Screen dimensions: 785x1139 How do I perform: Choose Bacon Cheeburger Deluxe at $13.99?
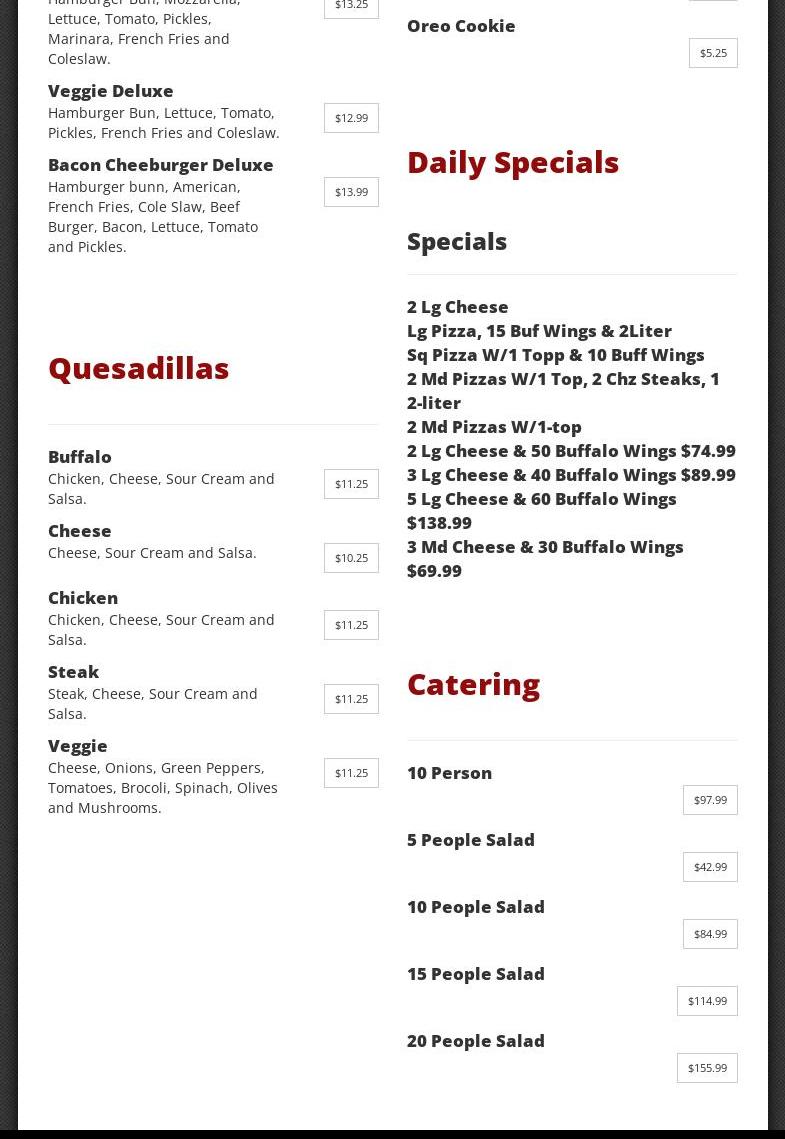351,192
